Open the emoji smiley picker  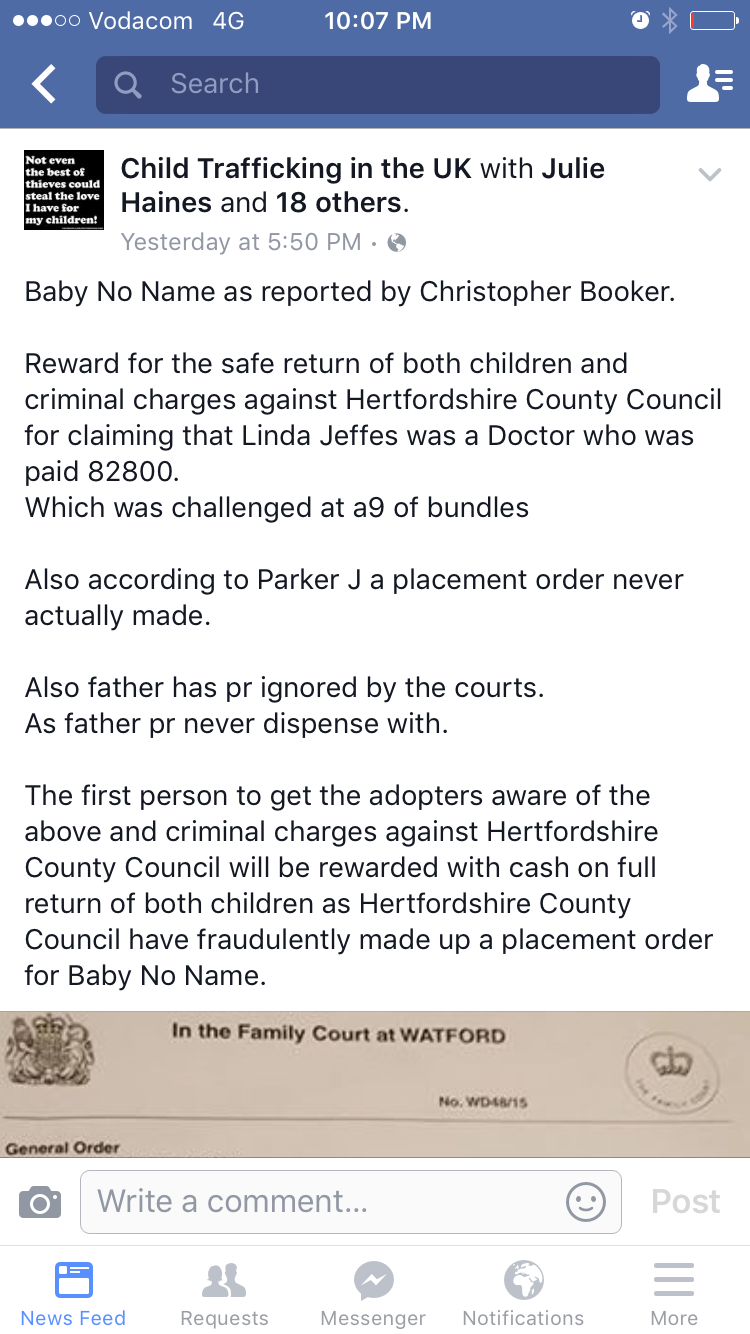click(x=586, y=1201)
